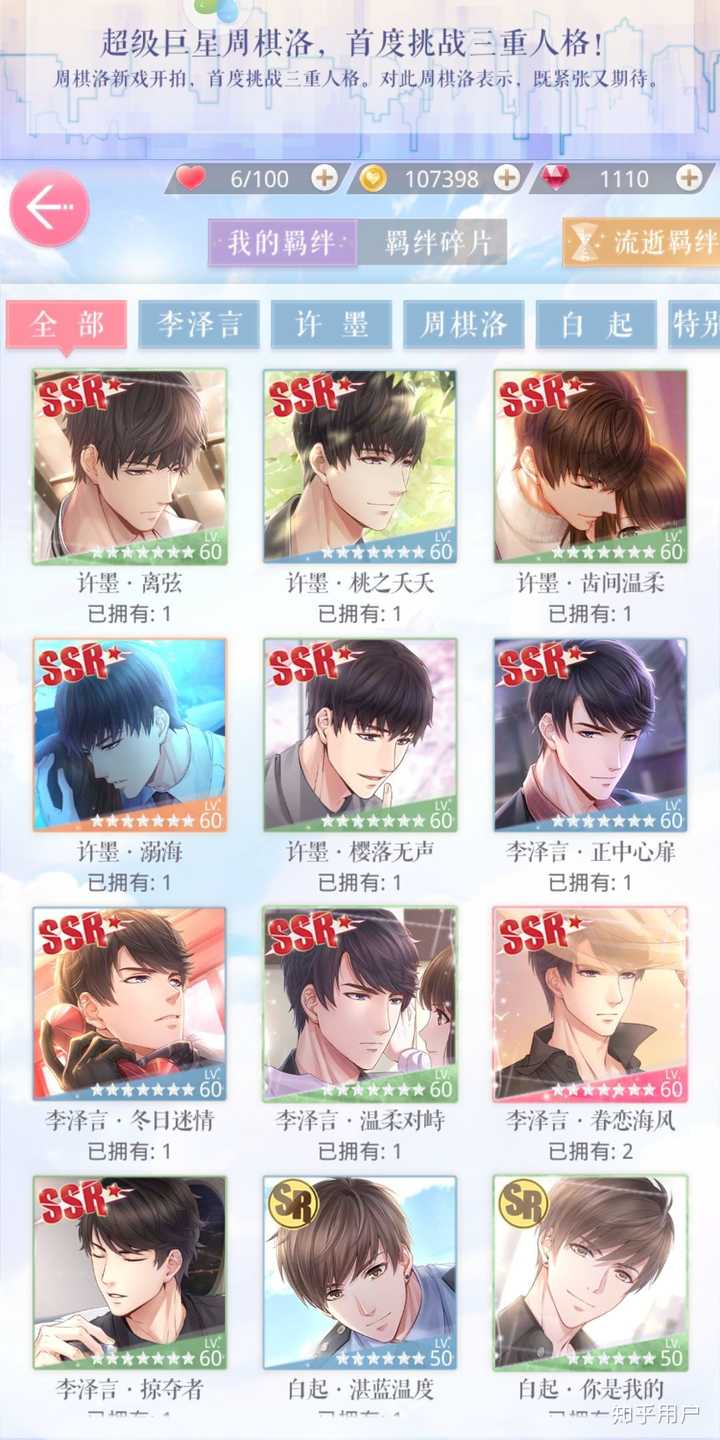View the 许墨·溺海 card
Viewport: 720px width, 1440px height.
click(x=130, y=735)
